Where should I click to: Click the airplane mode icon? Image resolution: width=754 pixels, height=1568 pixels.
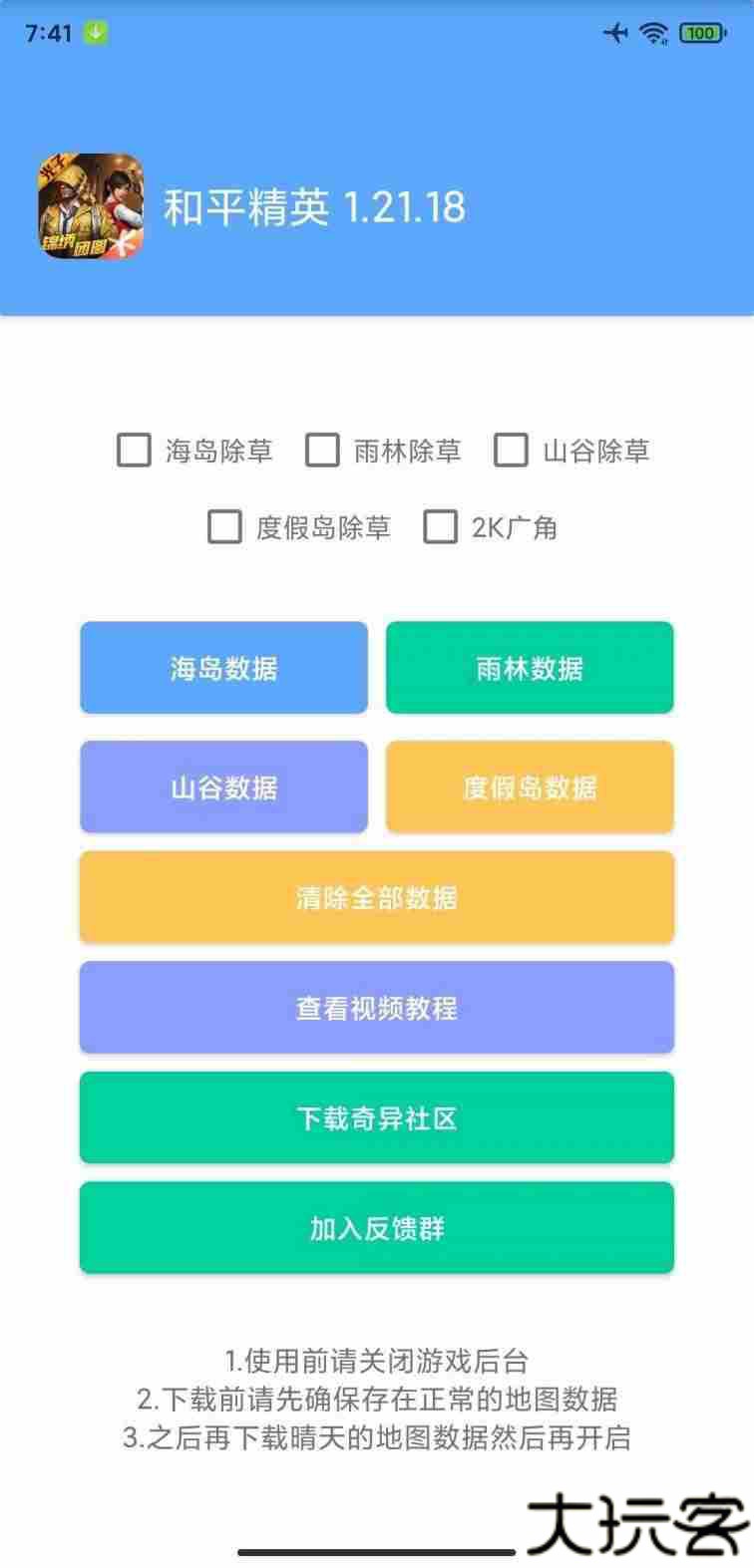[615, 33]
